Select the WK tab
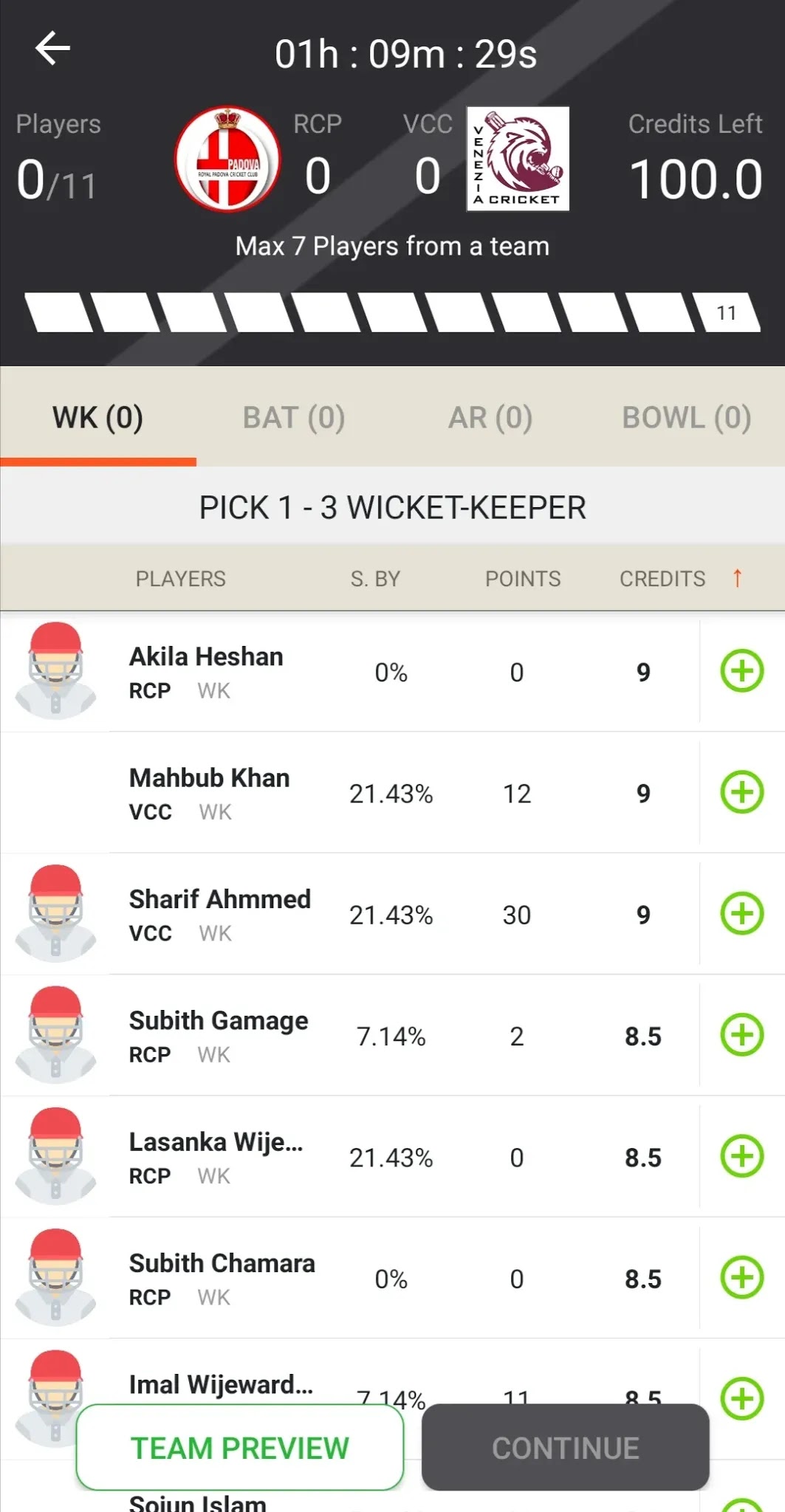 pos(97,418)
